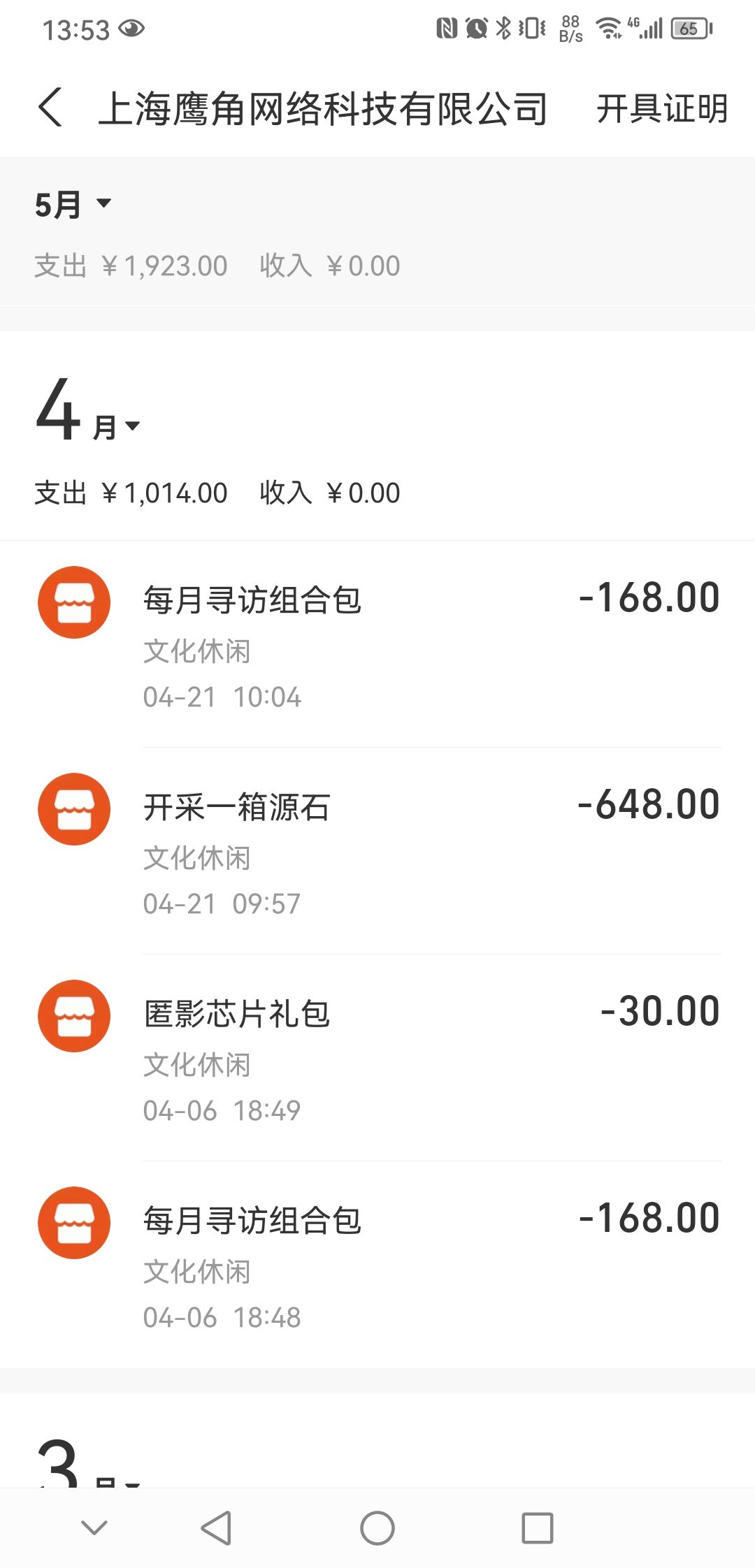The height and width of the screenshot is (1568, 755).
Task: Tap the 上海鹰角网络科技有限公司 title
Action: click(x=324, y=108)
